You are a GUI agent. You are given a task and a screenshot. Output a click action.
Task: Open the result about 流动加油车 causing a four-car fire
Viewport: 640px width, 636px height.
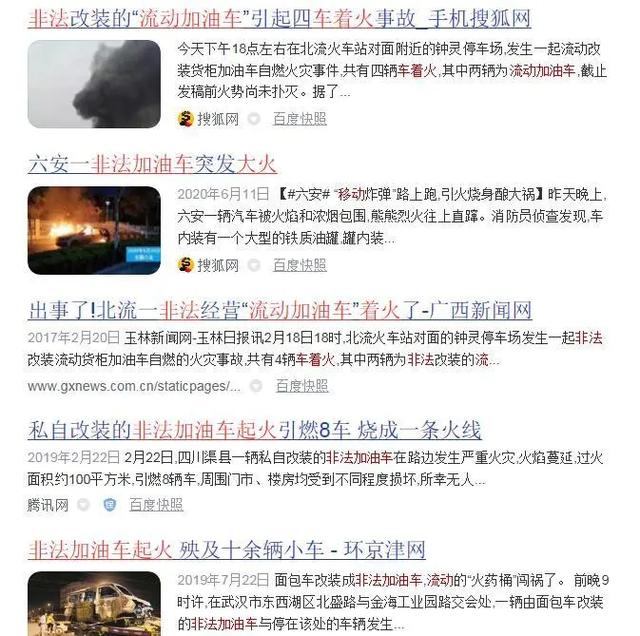click(280, 17)
